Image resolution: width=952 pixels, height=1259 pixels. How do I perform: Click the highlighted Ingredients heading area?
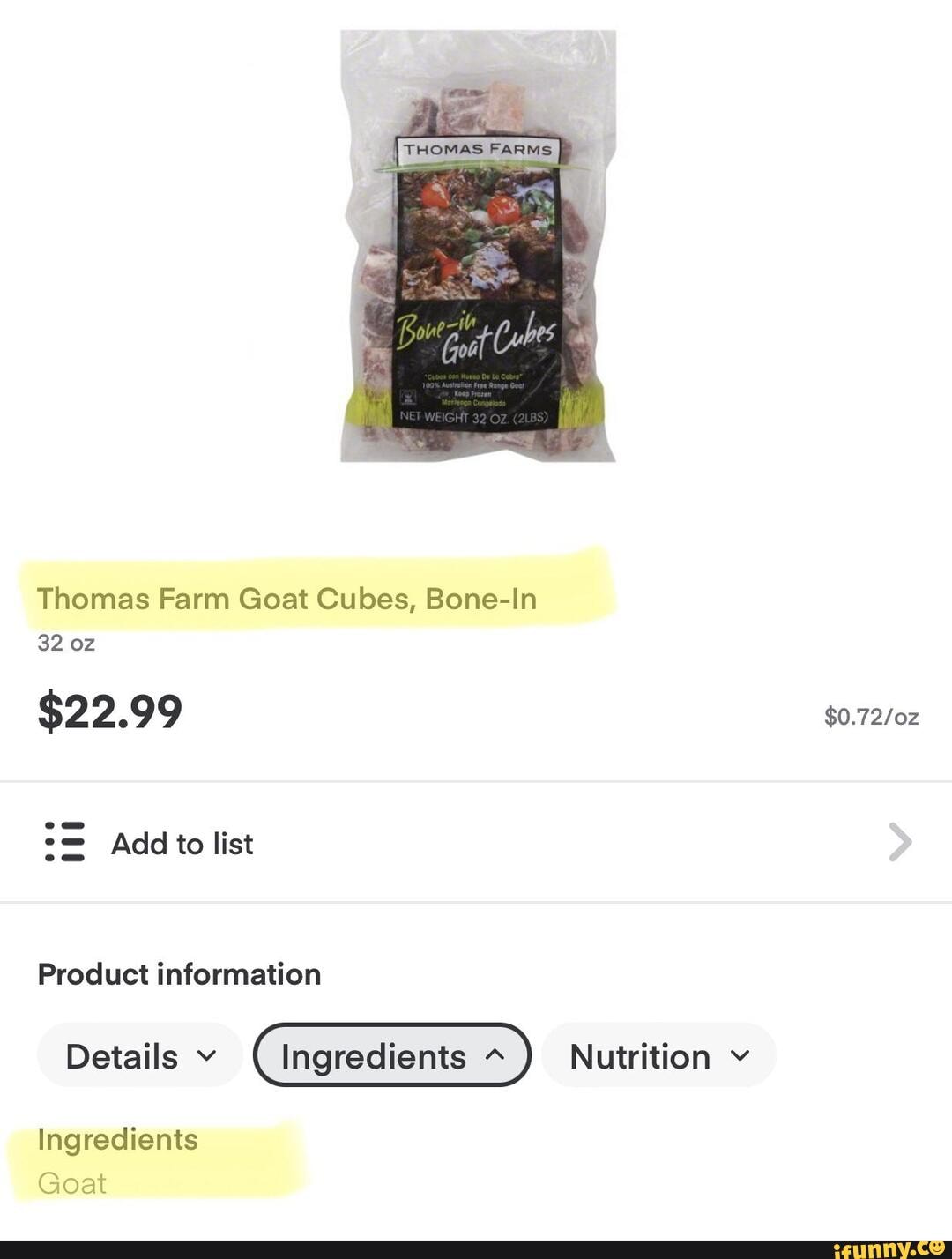pyautogui.click(x=116, y=1139)
